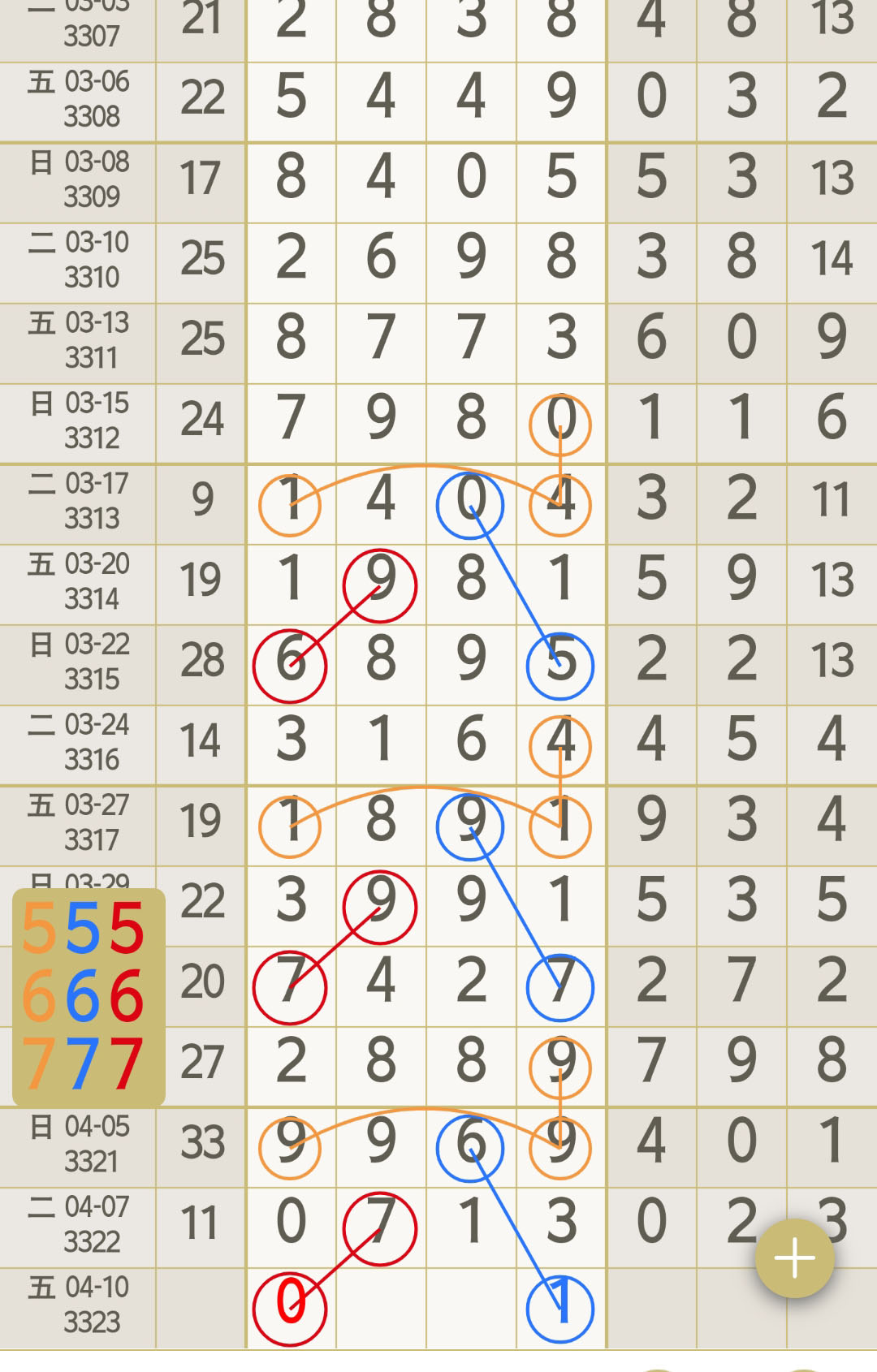
Task: Select the orange 5 in the palette
Action: pyautogui.click(x=38, y=929)
